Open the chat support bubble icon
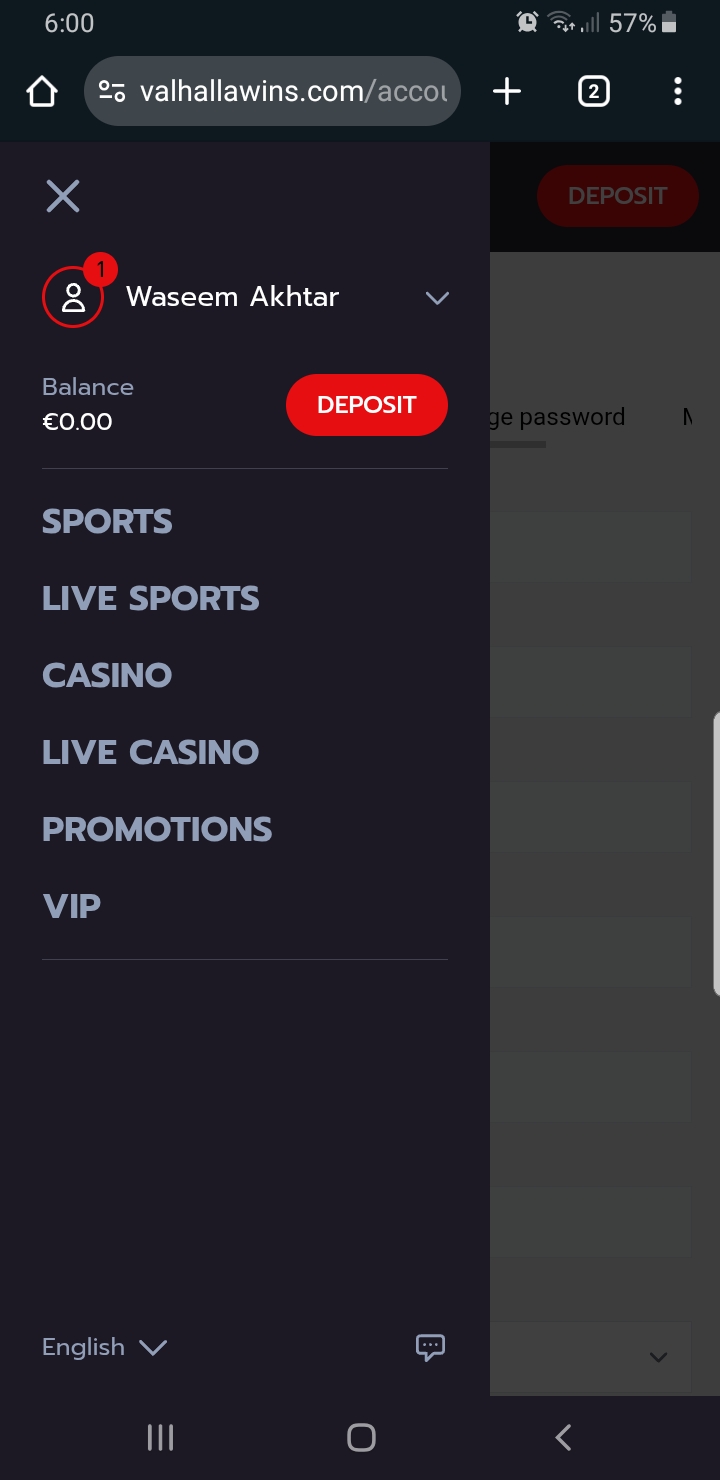 click(x=430, y=1347)
